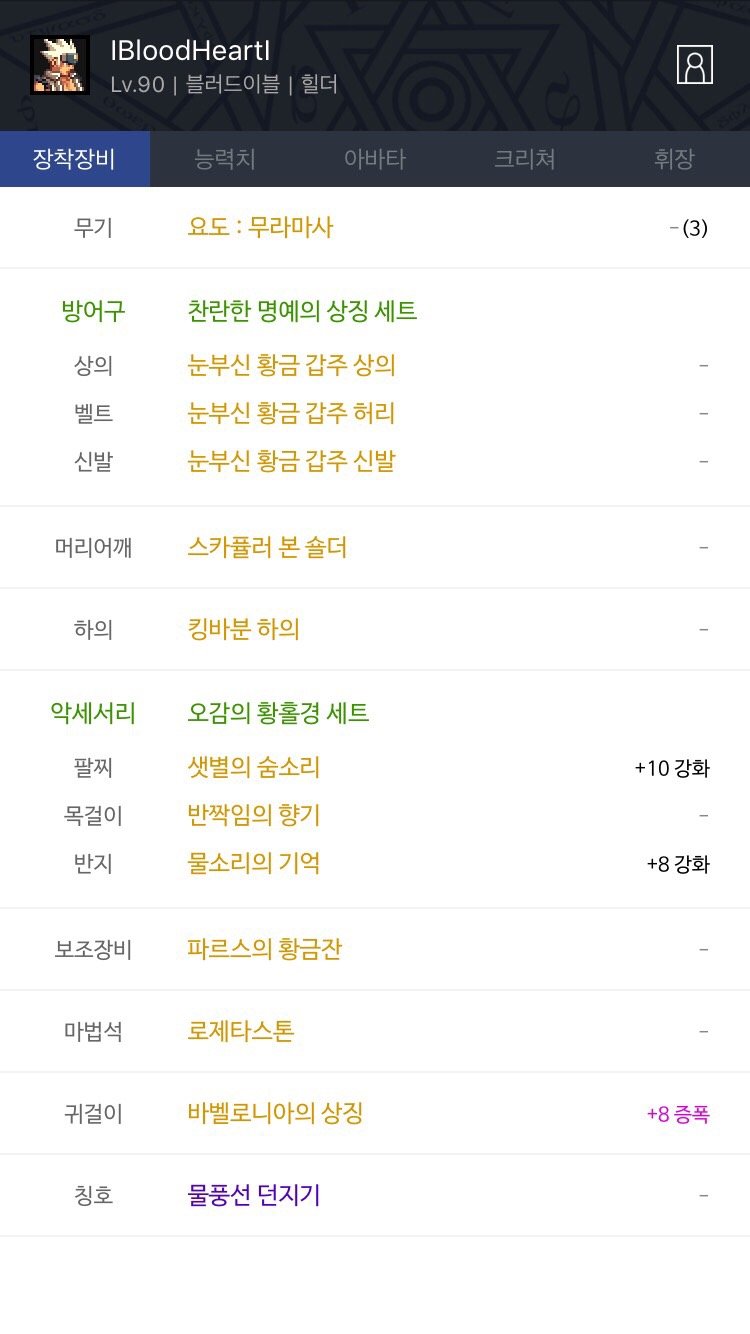
Task: Open 눈부신 황금 갑주 허리 belt item
Action: pos(292,413)
